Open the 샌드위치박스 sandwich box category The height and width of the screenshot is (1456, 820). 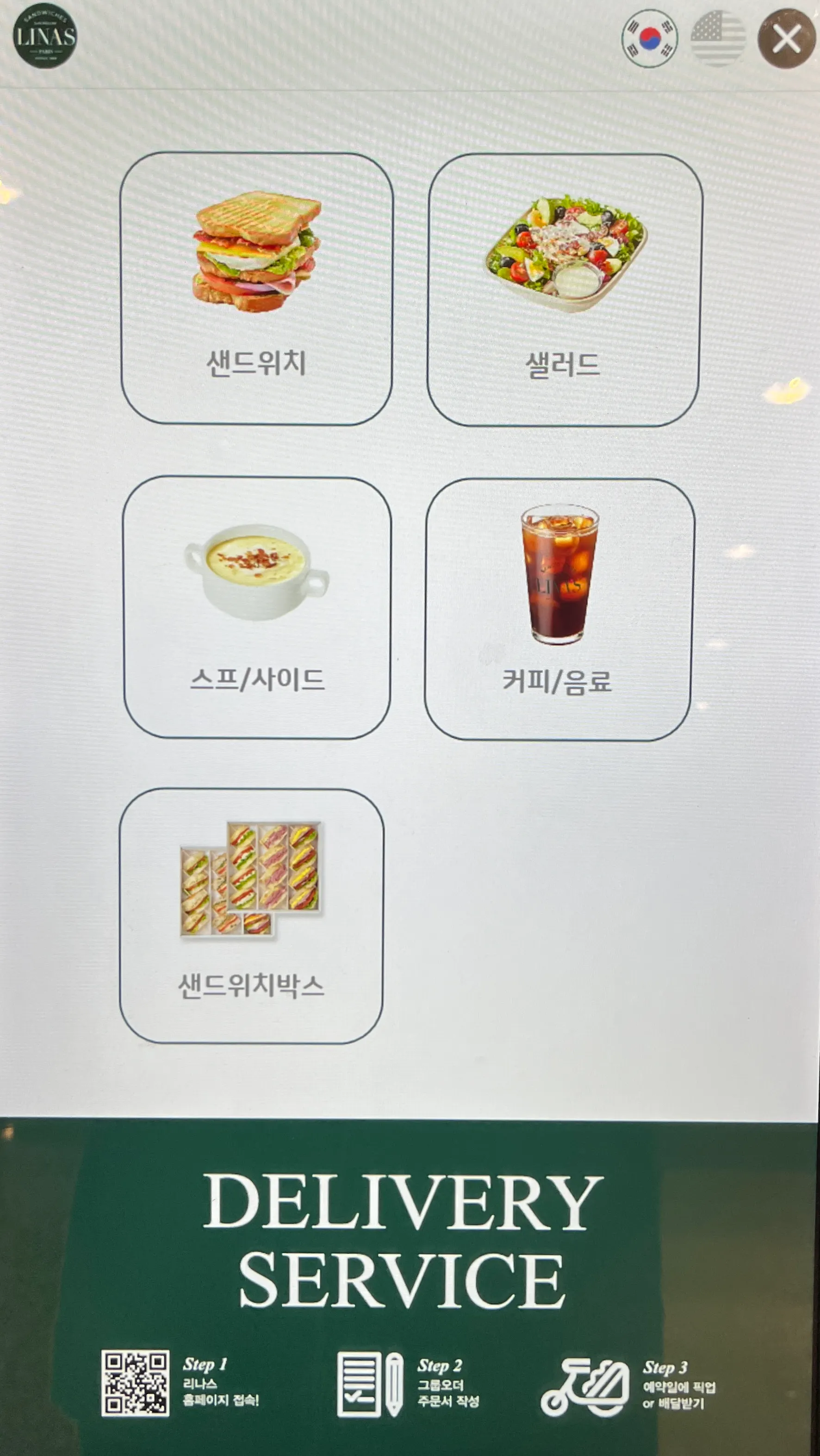(x=251, y=916)
